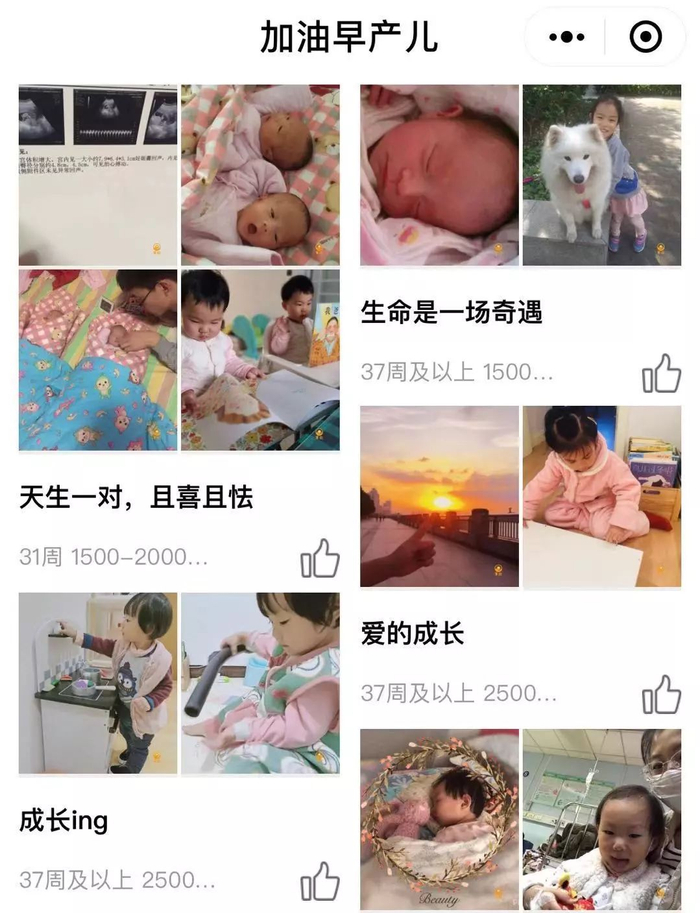Like the post 天生一对，且喜且怯

coord(320,559)
